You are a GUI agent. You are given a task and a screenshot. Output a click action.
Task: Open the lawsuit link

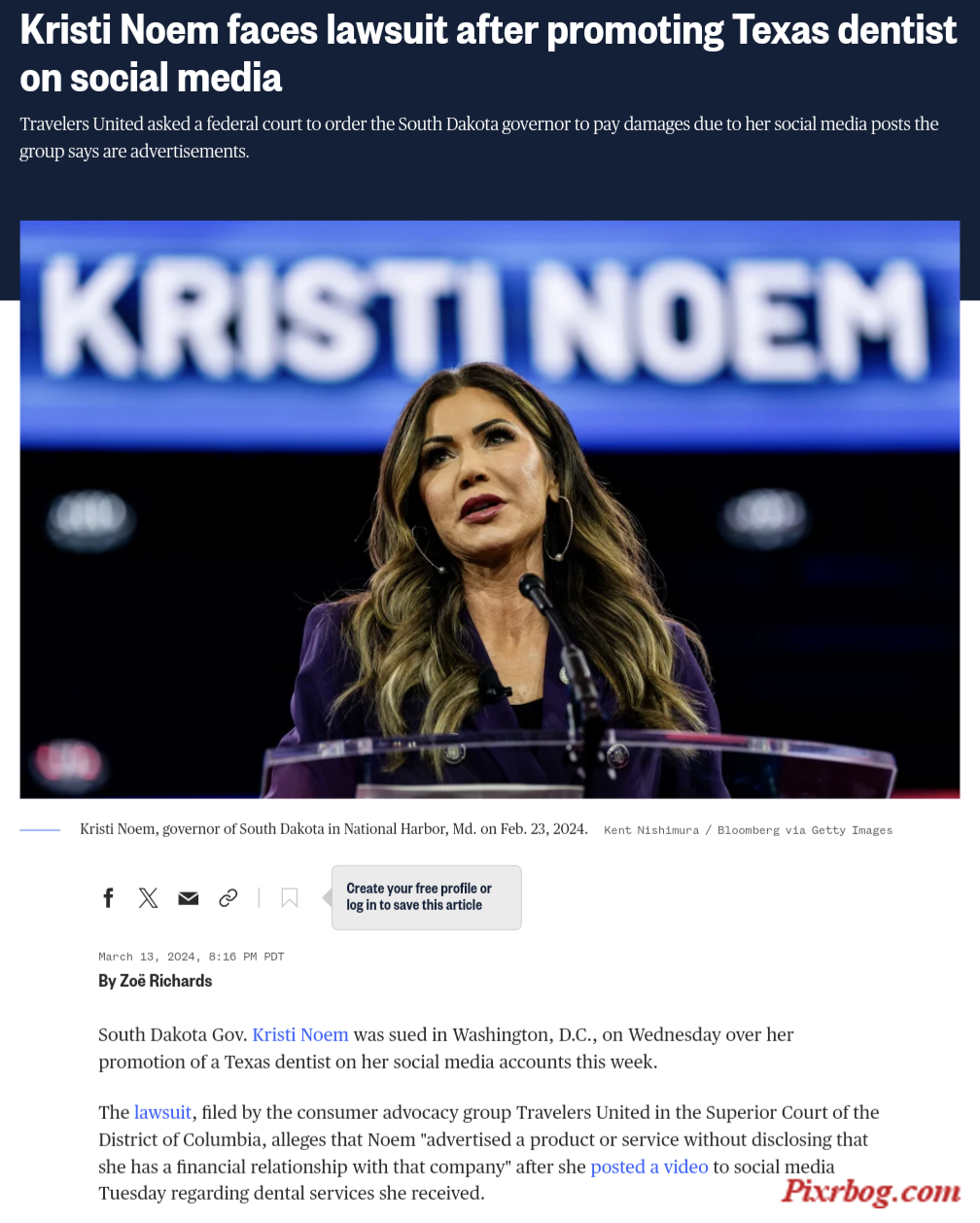point(162,1112)
